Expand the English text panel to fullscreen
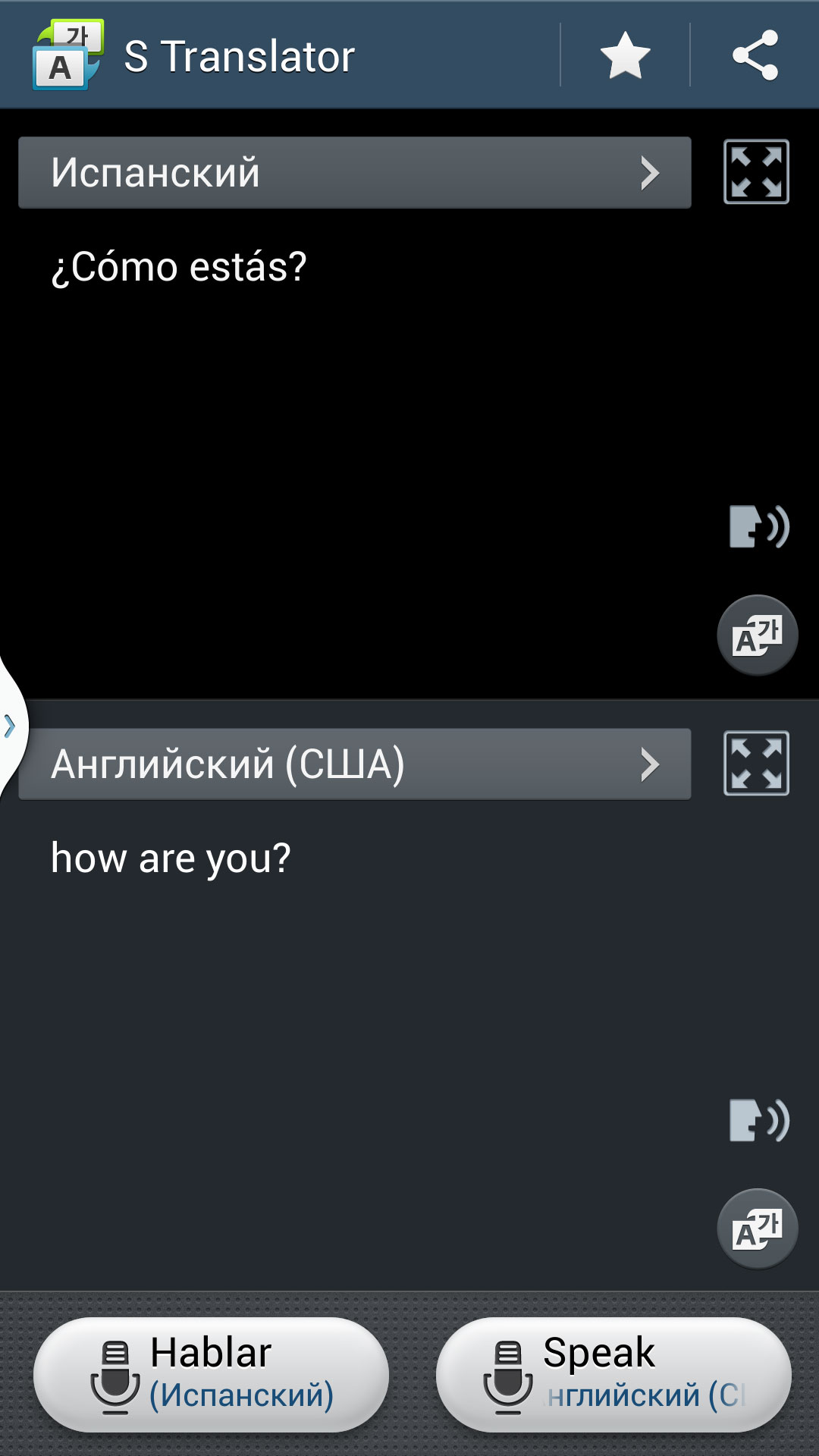 click(756, 763)
